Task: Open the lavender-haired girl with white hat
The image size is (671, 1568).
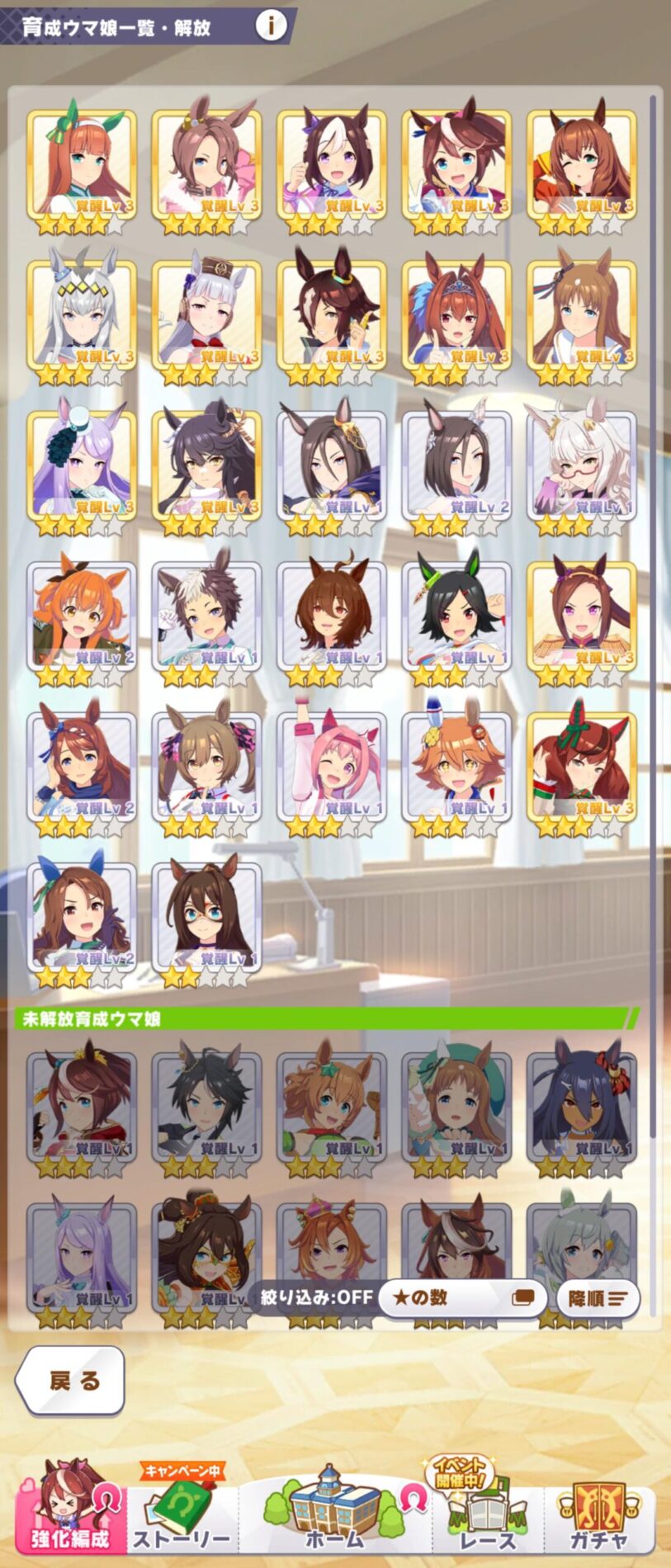Action: pyautogui.click(x=82, y=465)
